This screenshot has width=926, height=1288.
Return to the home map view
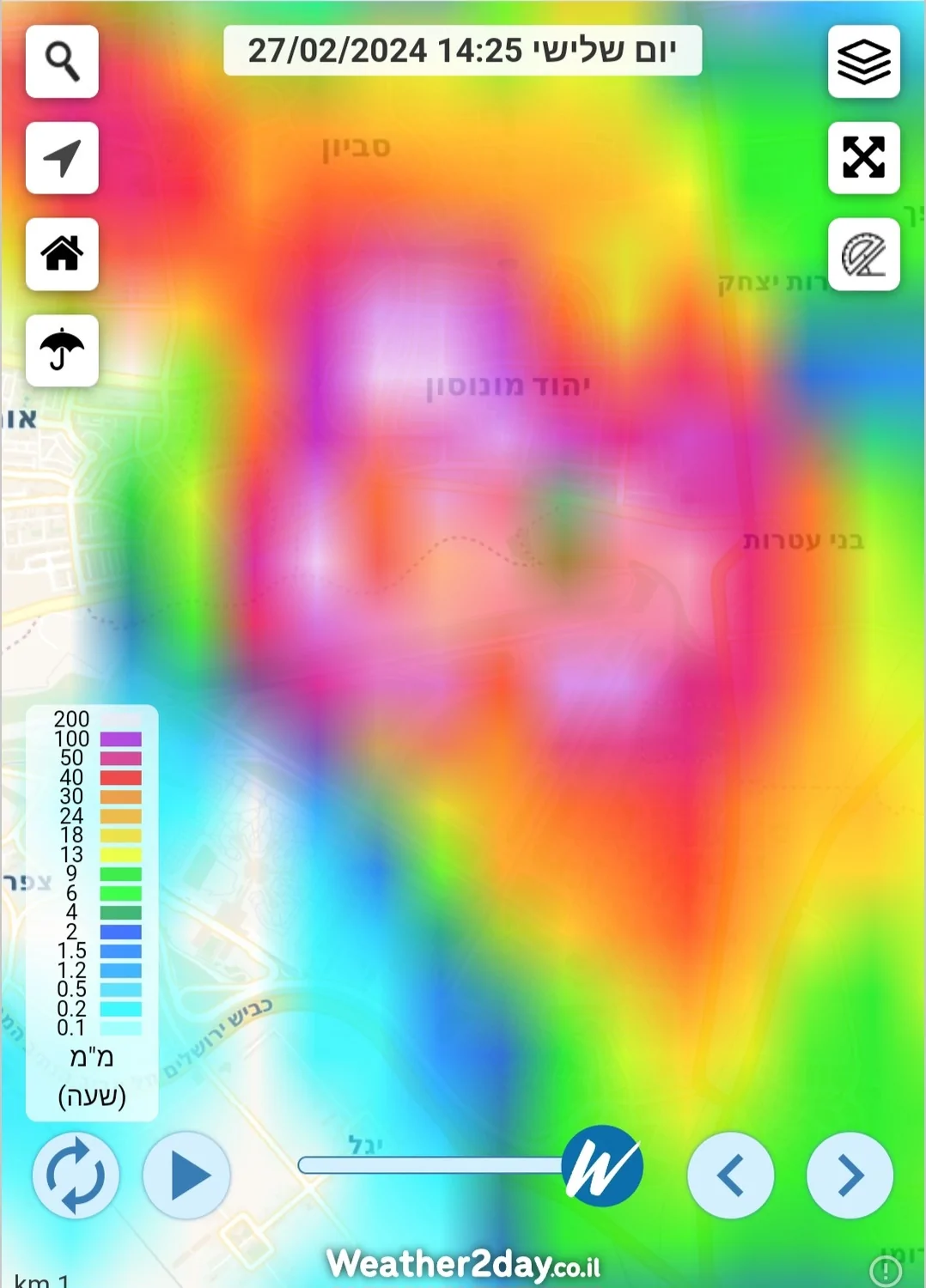pyautogui.click(x=62, y=254)
